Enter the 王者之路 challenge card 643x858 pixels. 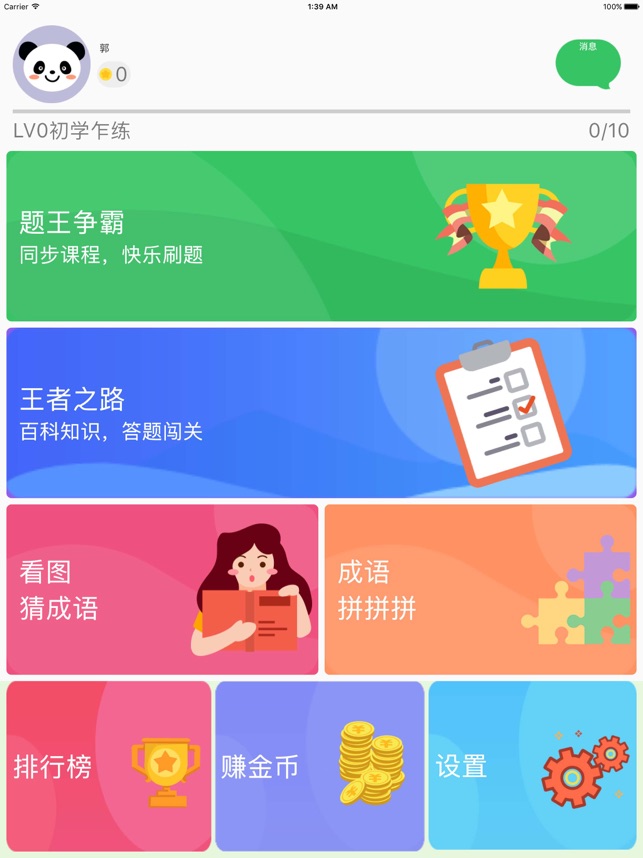321,413
